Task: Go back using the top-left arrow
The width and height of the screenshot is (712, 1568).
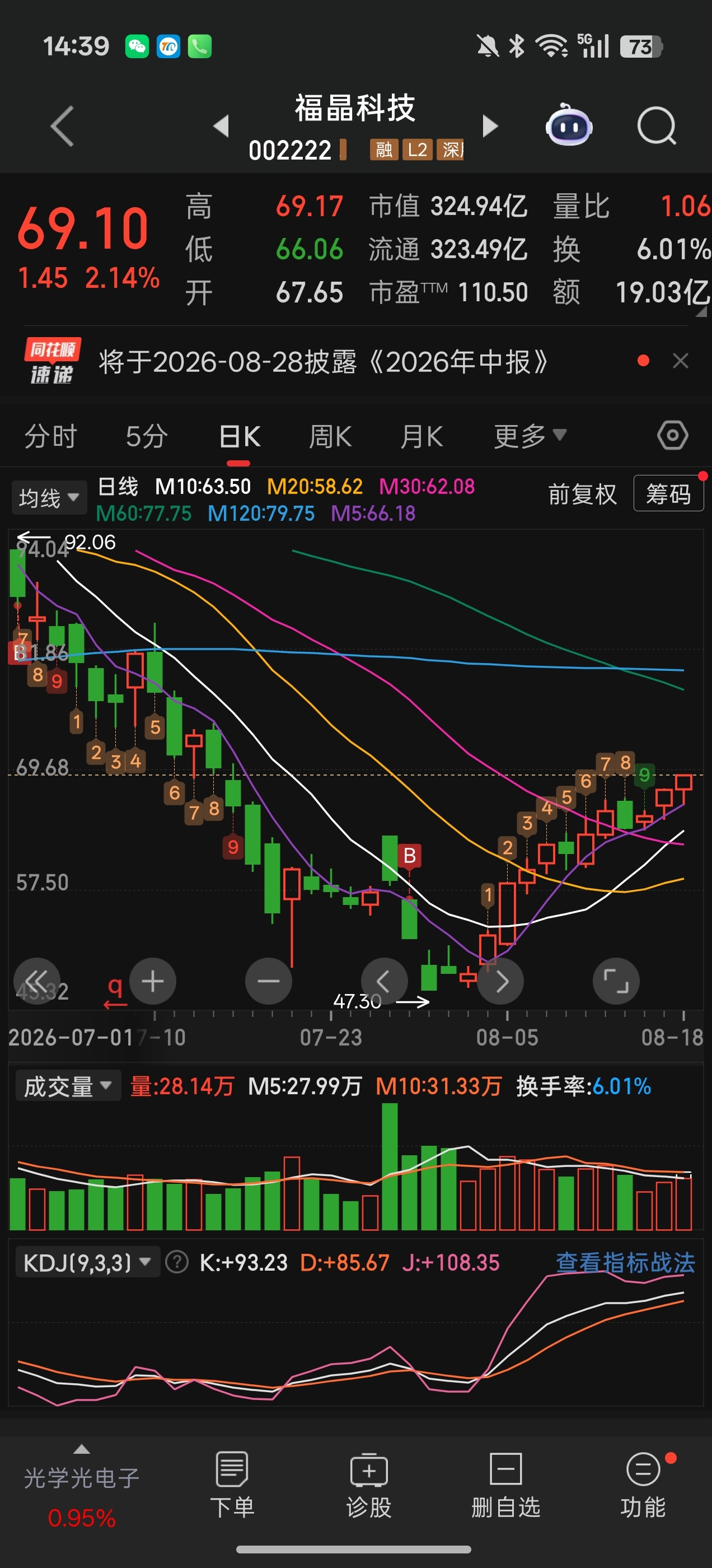Action: 62,126
